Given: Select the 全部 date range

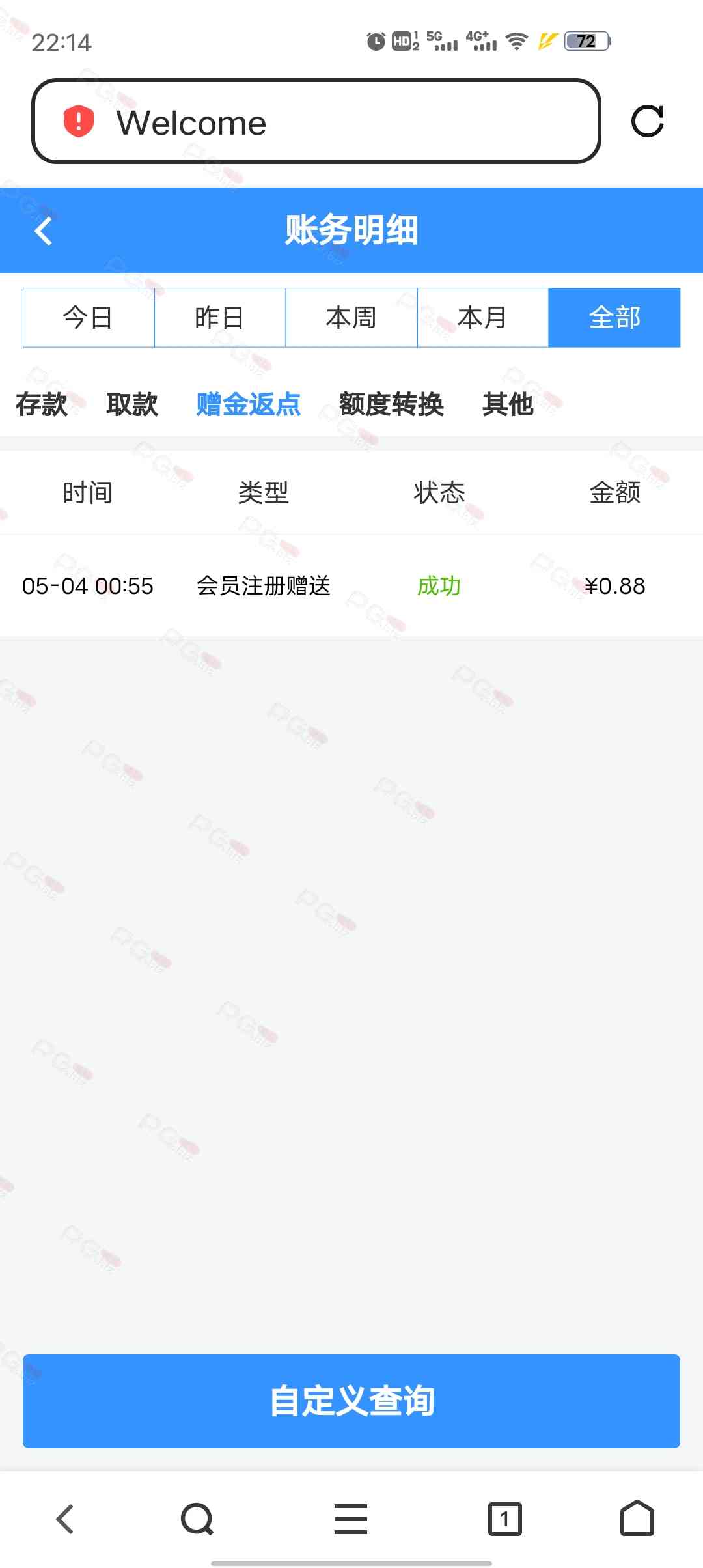Looking at the screenshot, I should 614,318.
